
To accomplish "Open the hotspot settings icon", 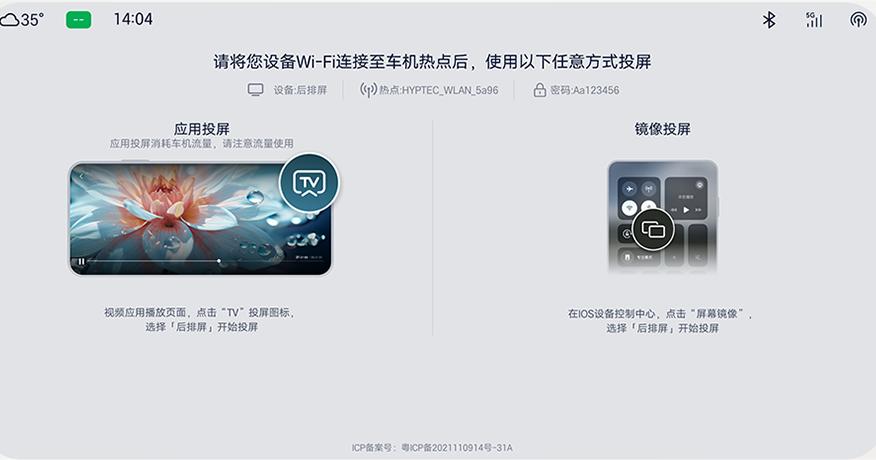I will pos(857,20).
